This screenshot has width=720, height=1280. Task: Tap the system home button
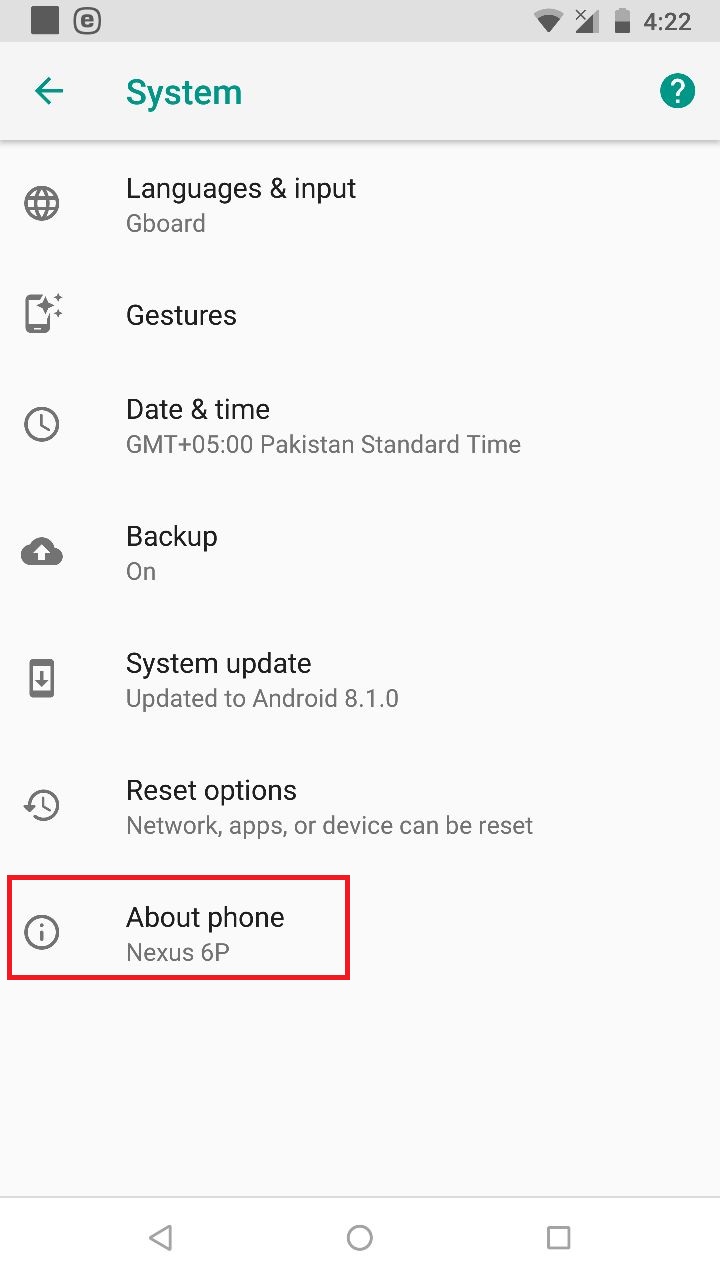point(360,1238)
